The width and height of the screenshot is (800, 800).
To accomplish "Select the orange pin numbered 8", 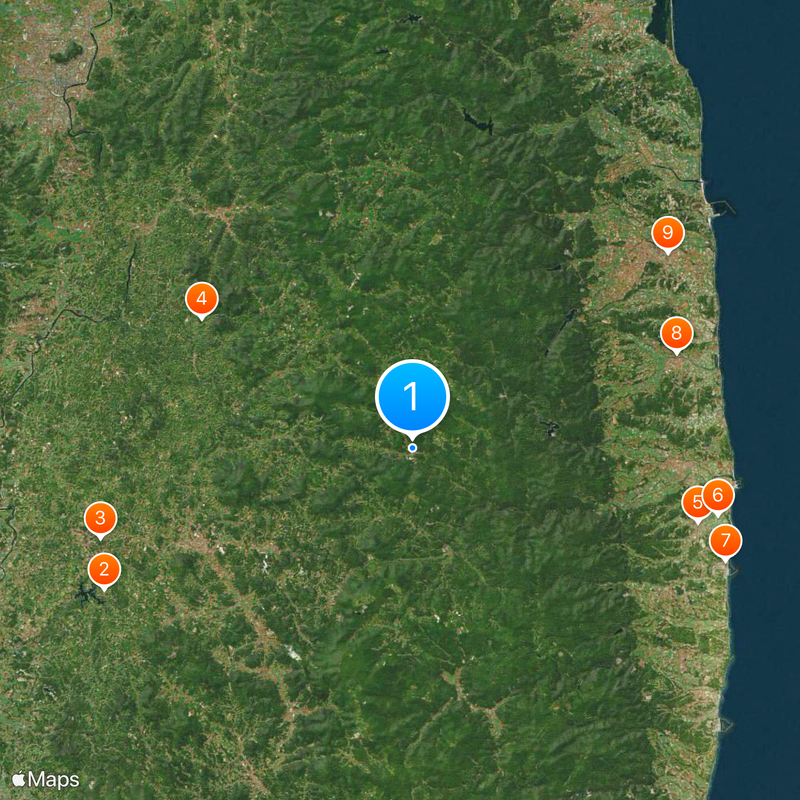I will coord(677,333).
